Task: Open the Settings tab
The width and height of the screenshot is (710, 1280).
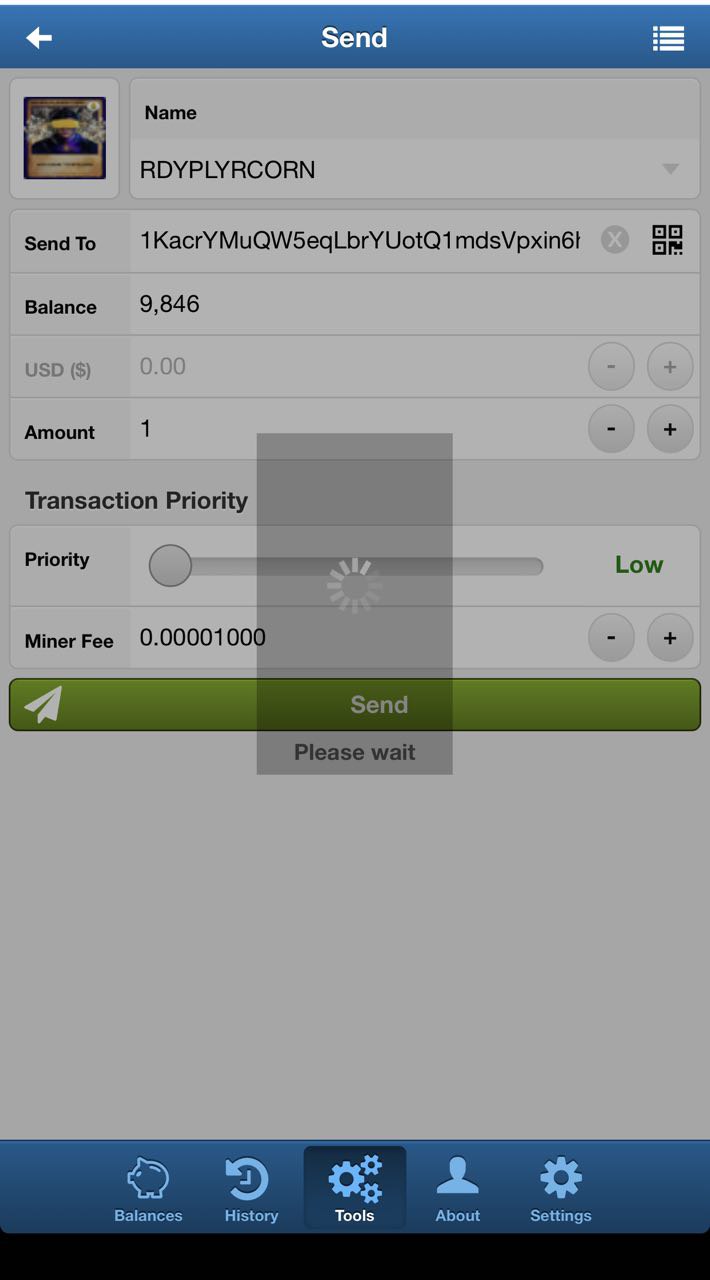Action: (x=561, y=1189)
